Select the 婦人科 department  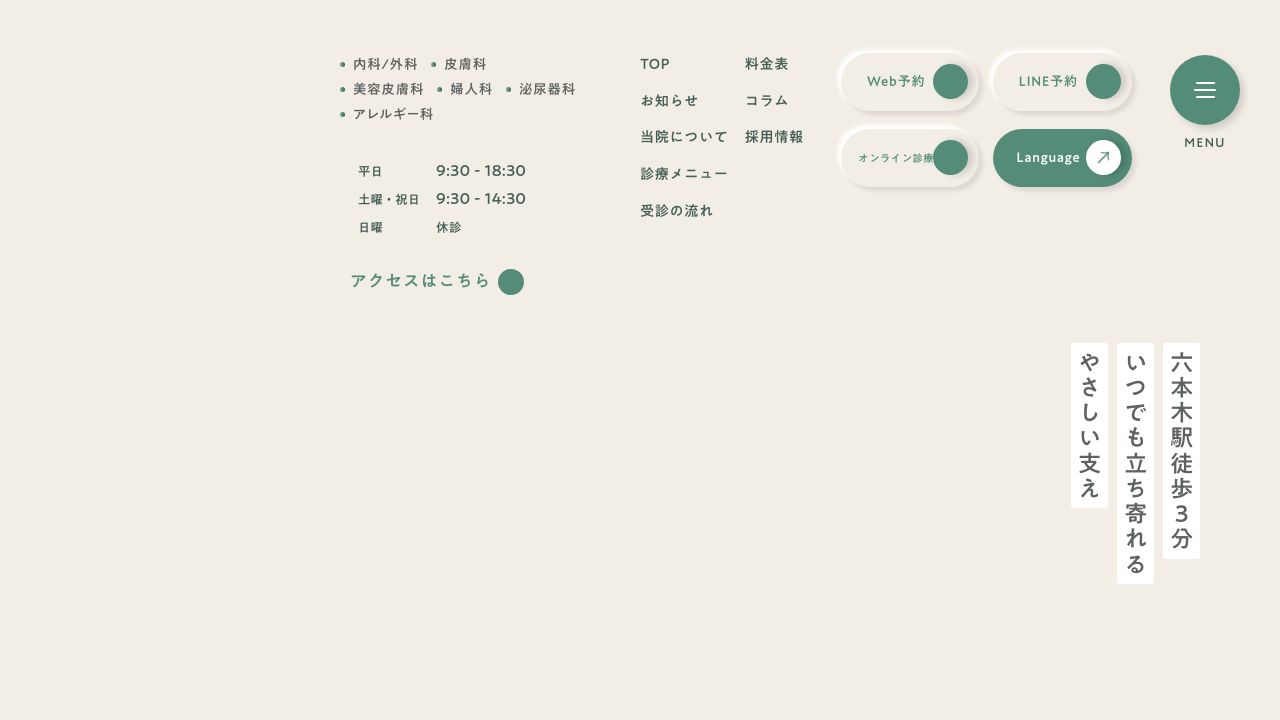471,89
